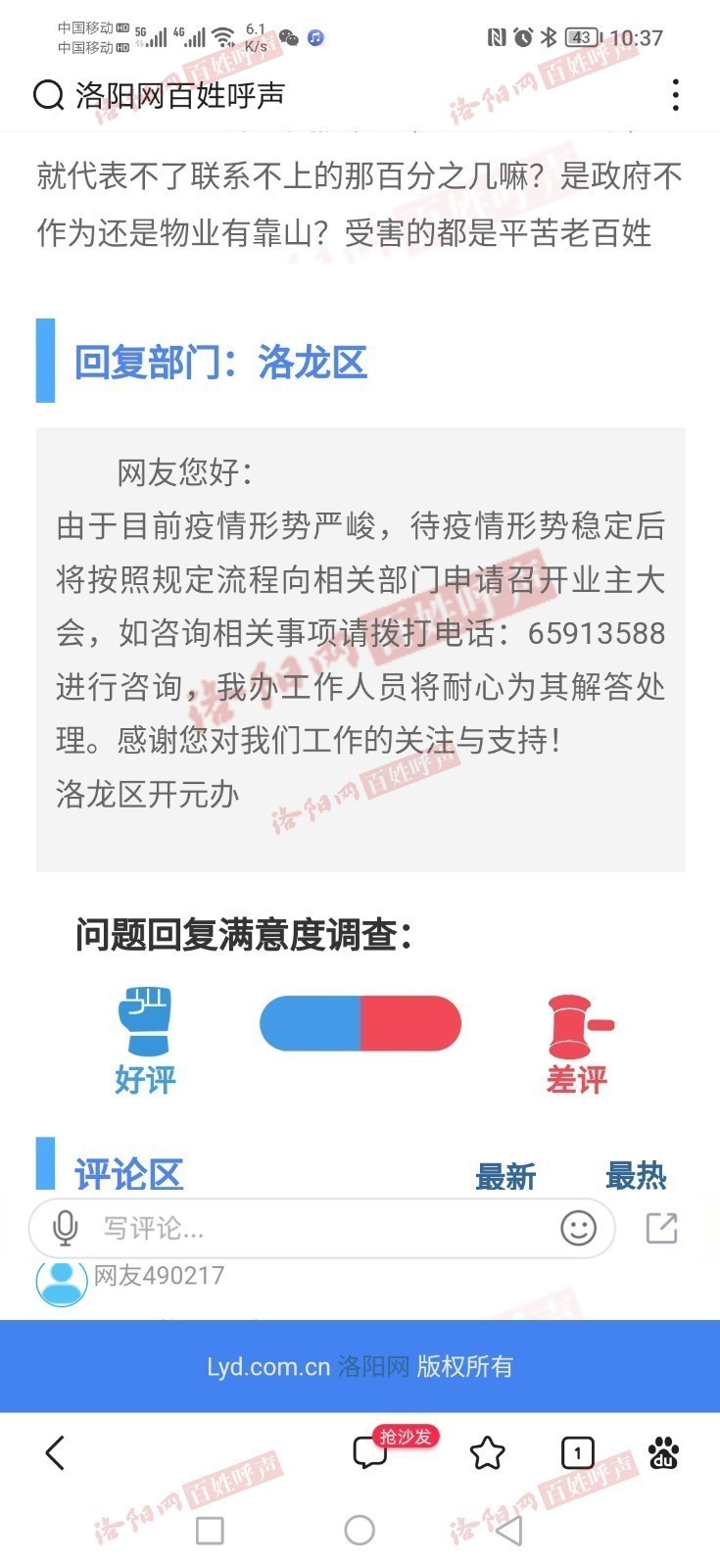Open the Baidu home paw icon

pos(663,1453)
